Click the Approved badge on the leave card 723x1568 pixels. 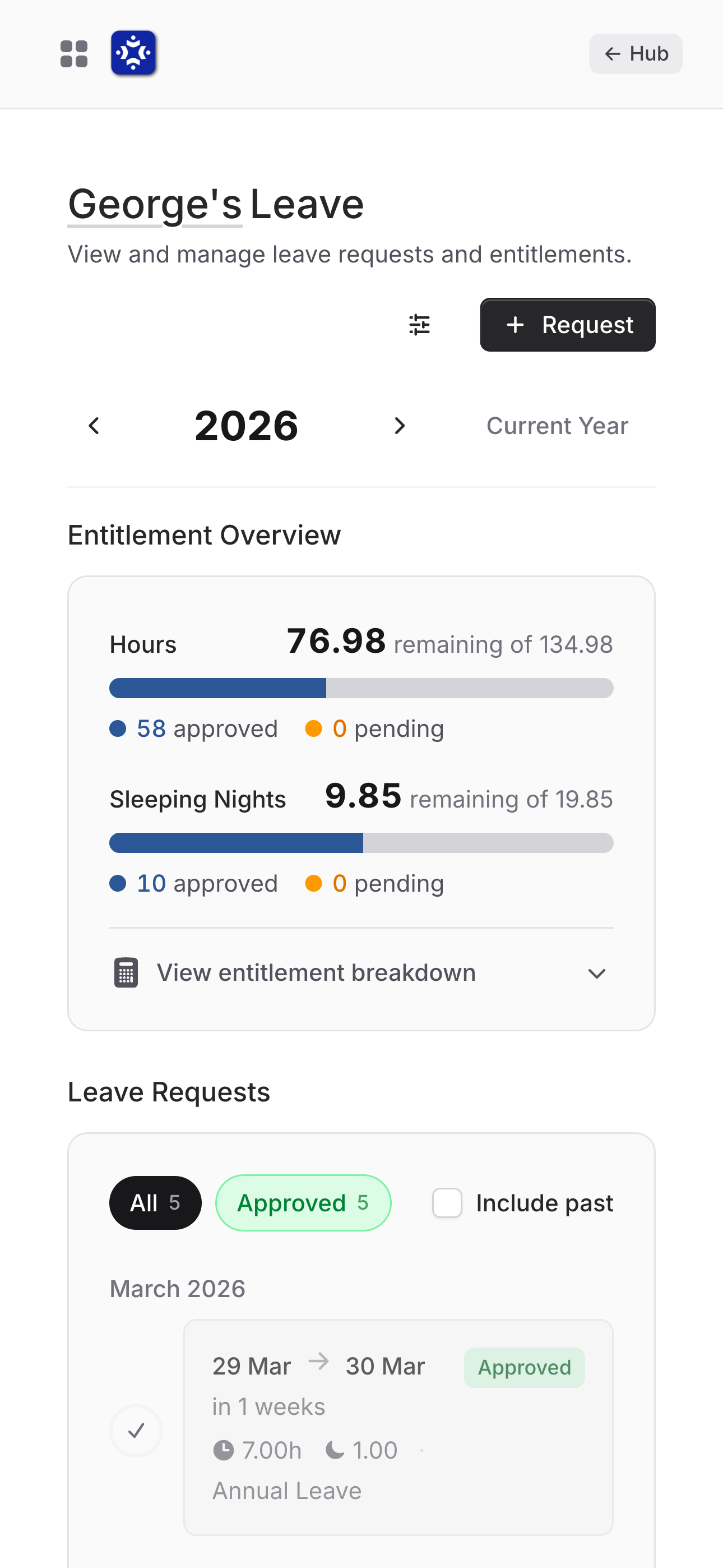tap(524, 1367)
